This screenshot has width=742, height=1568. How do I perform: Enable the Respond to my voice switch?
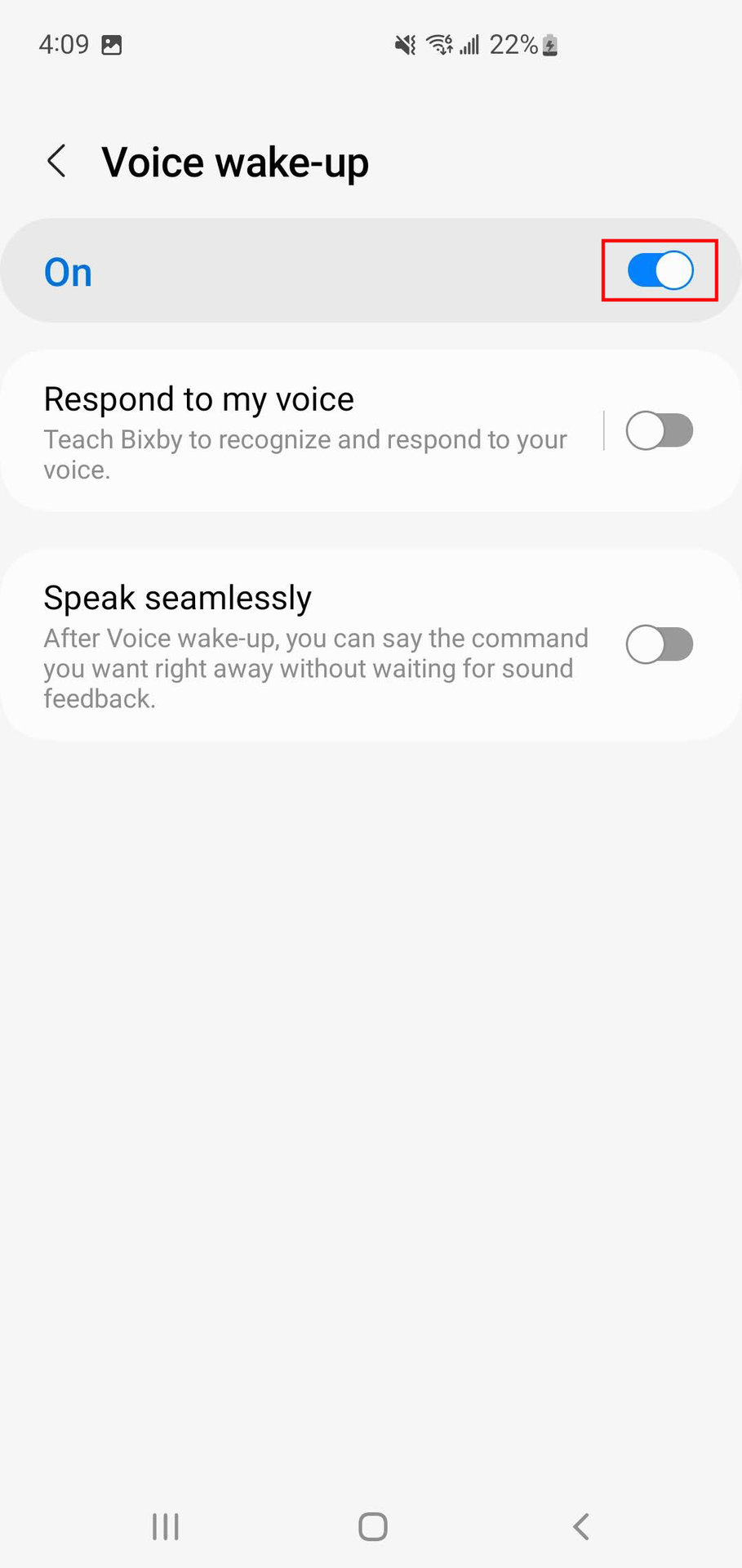(x=660, y=430)
